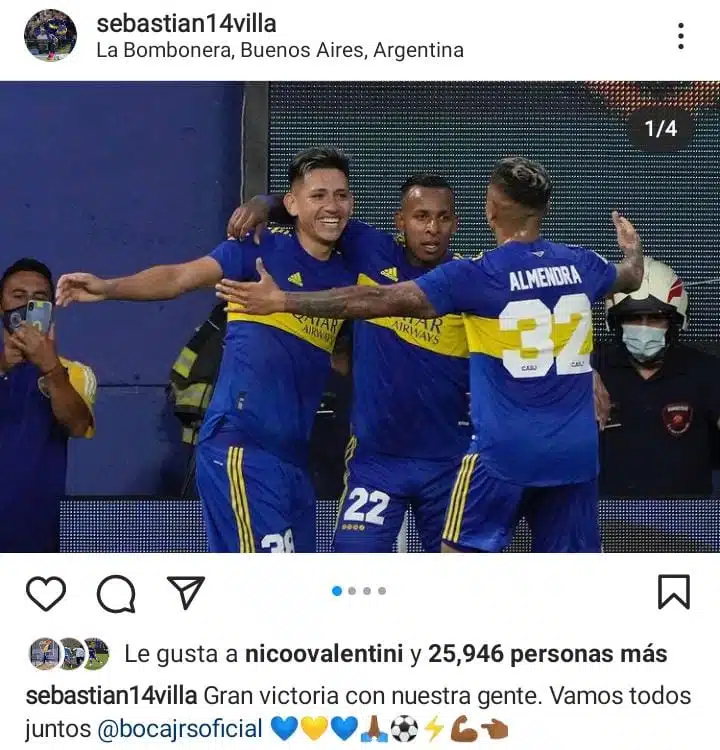Viewport: 720px width, 750px height.
Task: Open the post's three-dot options menu
Action: [681, 36]
